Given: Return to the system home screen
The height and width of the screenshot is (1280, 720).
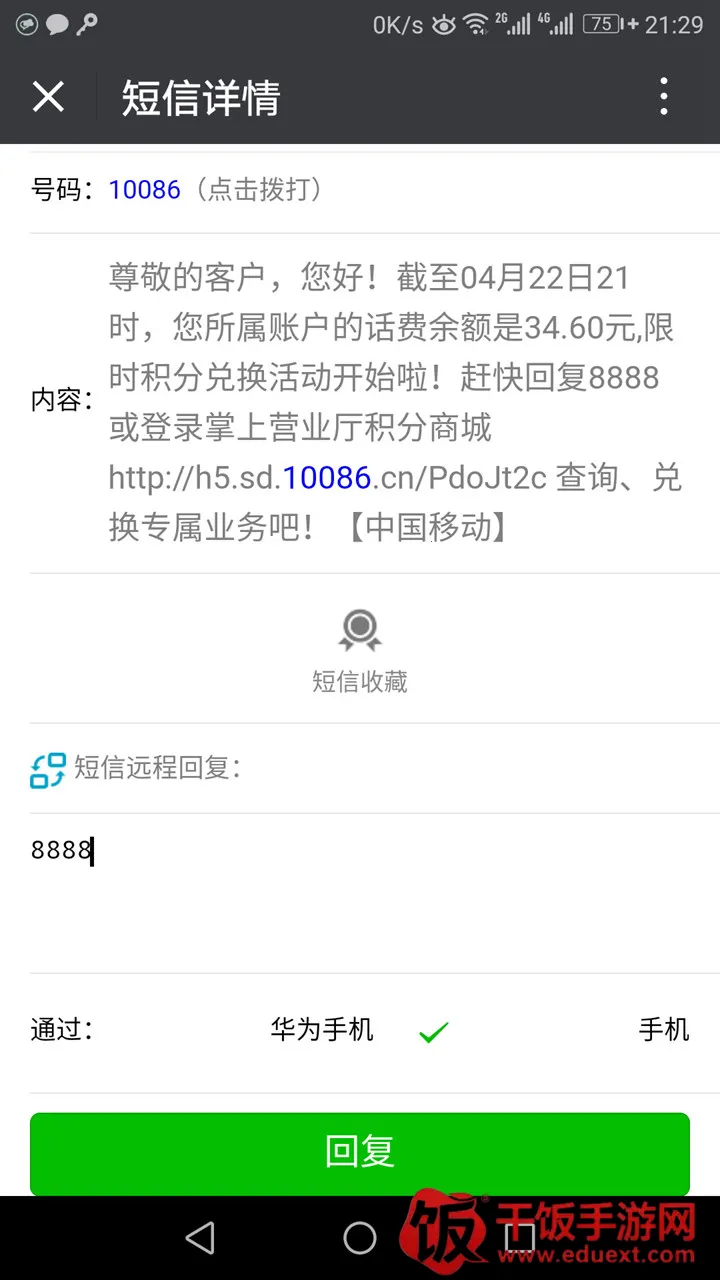Looking at the screenshot, I should tap(360, 1238).
